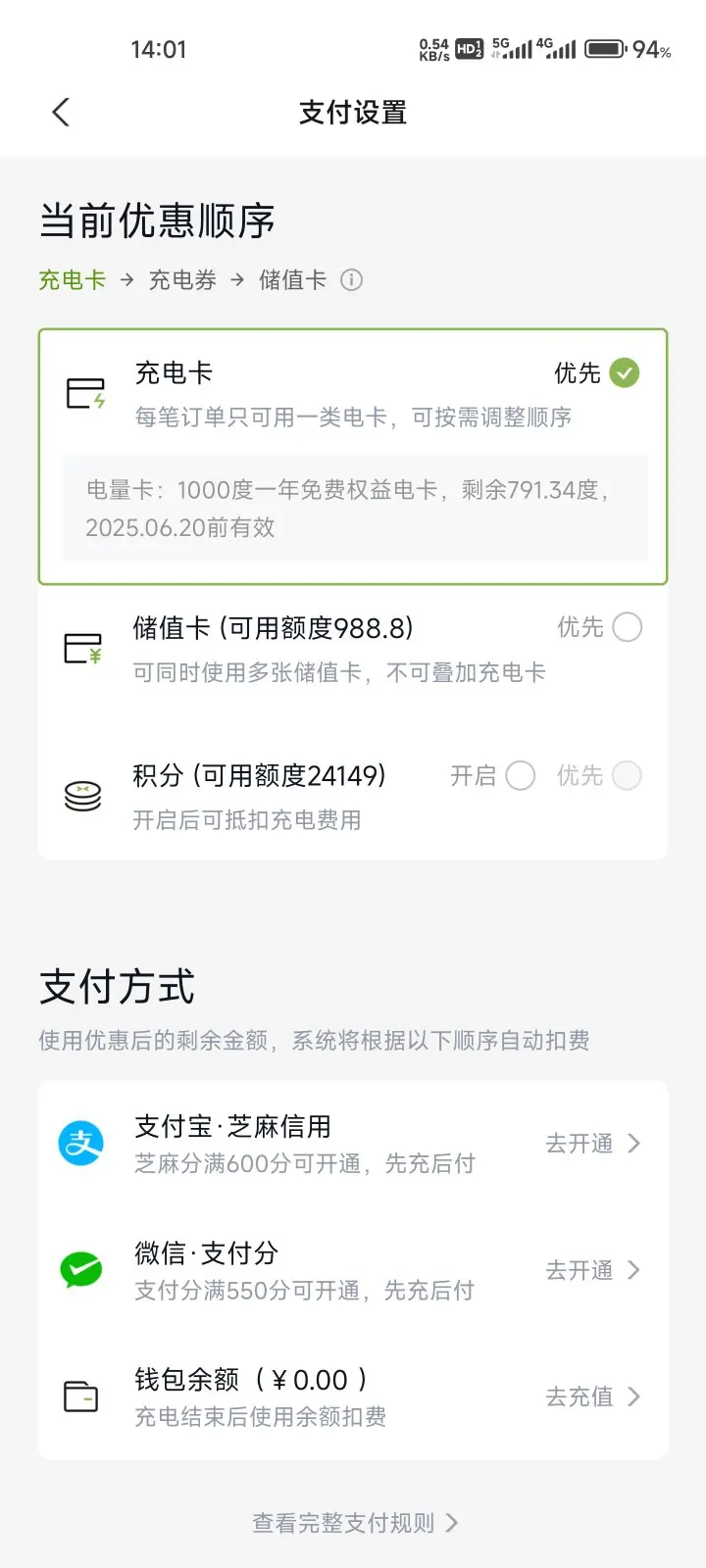Tap the checked 优先 mark on 充电卡
706x1568 pixels.
(x=625, y=373)
